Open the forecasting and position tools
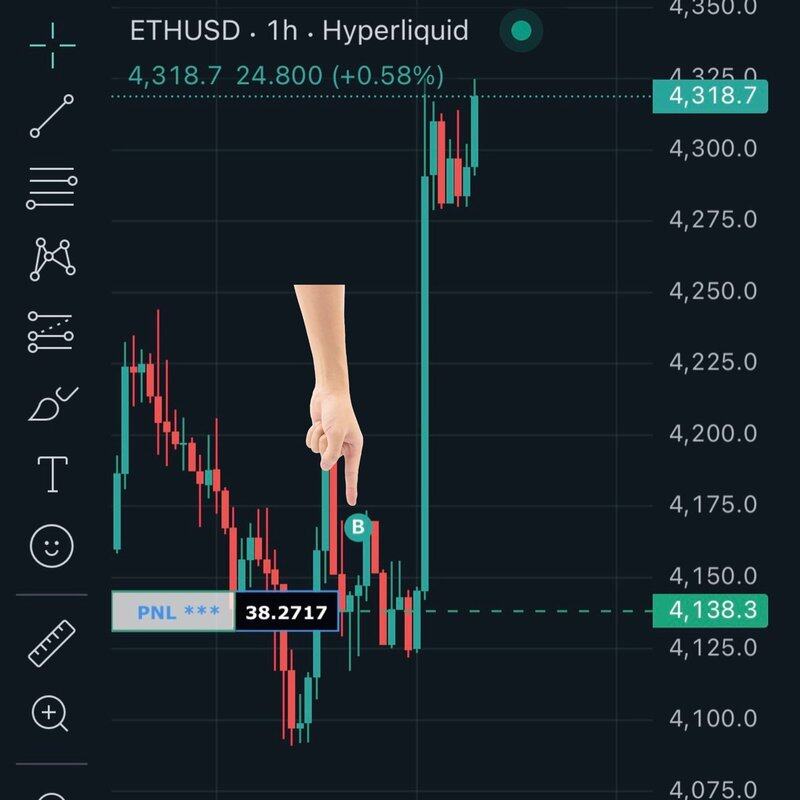The image size is (800, 800). click(x=52, y=332)
